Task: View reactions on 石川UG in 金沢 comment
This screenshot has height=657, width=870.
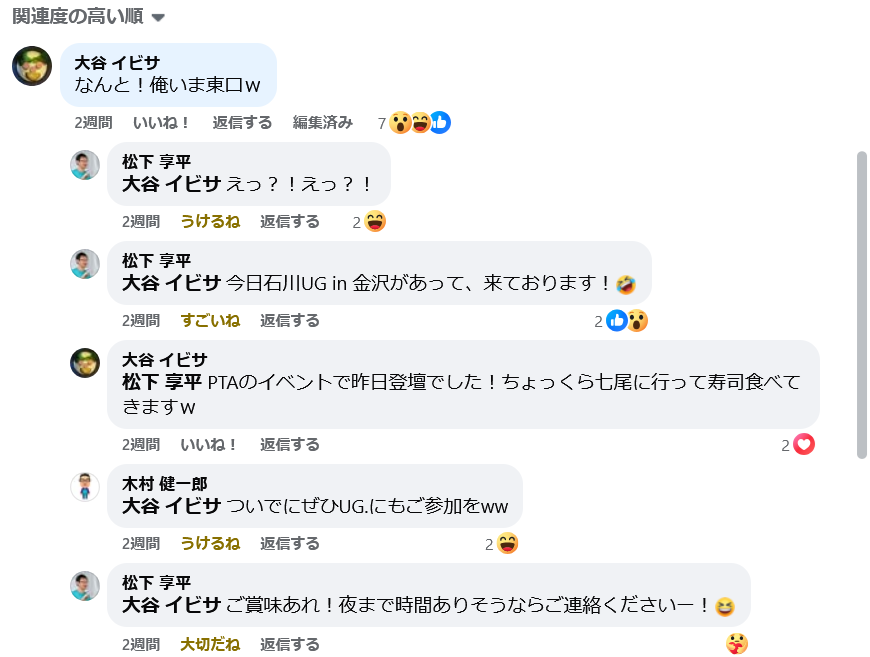Action: pos(625,321)
